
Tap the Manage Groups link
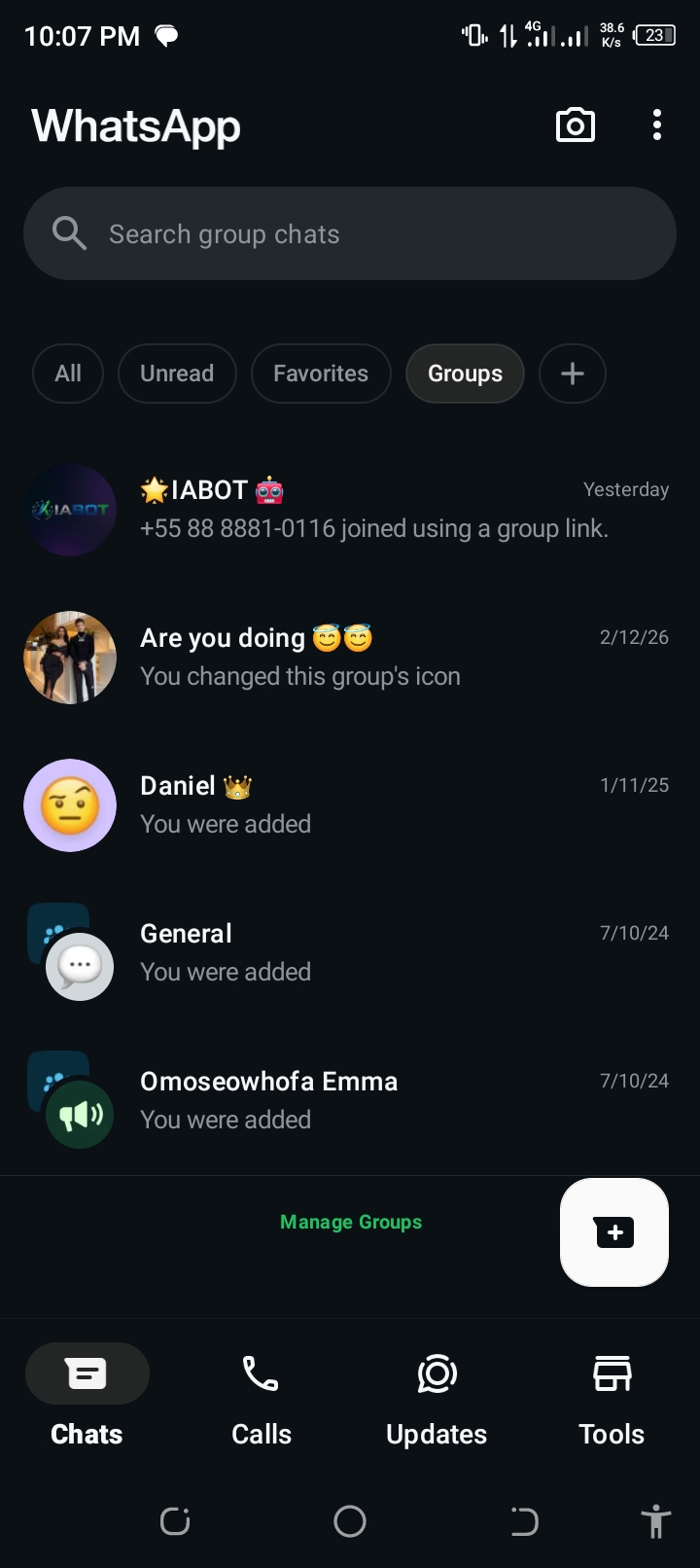pos(351,1222)
